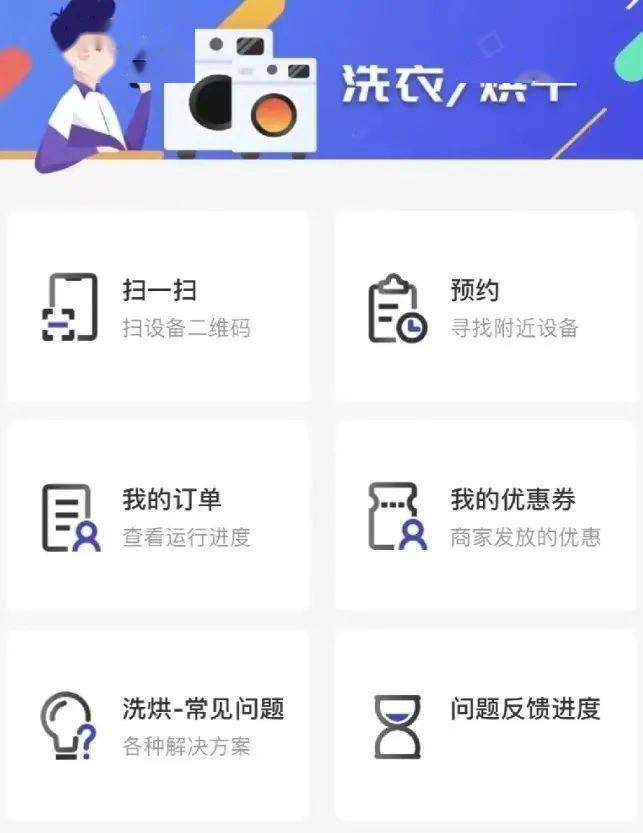The image size is (643, 833).
Task: Open 扫一扫 to scan device QR code
Action: [x=158, y=307]
